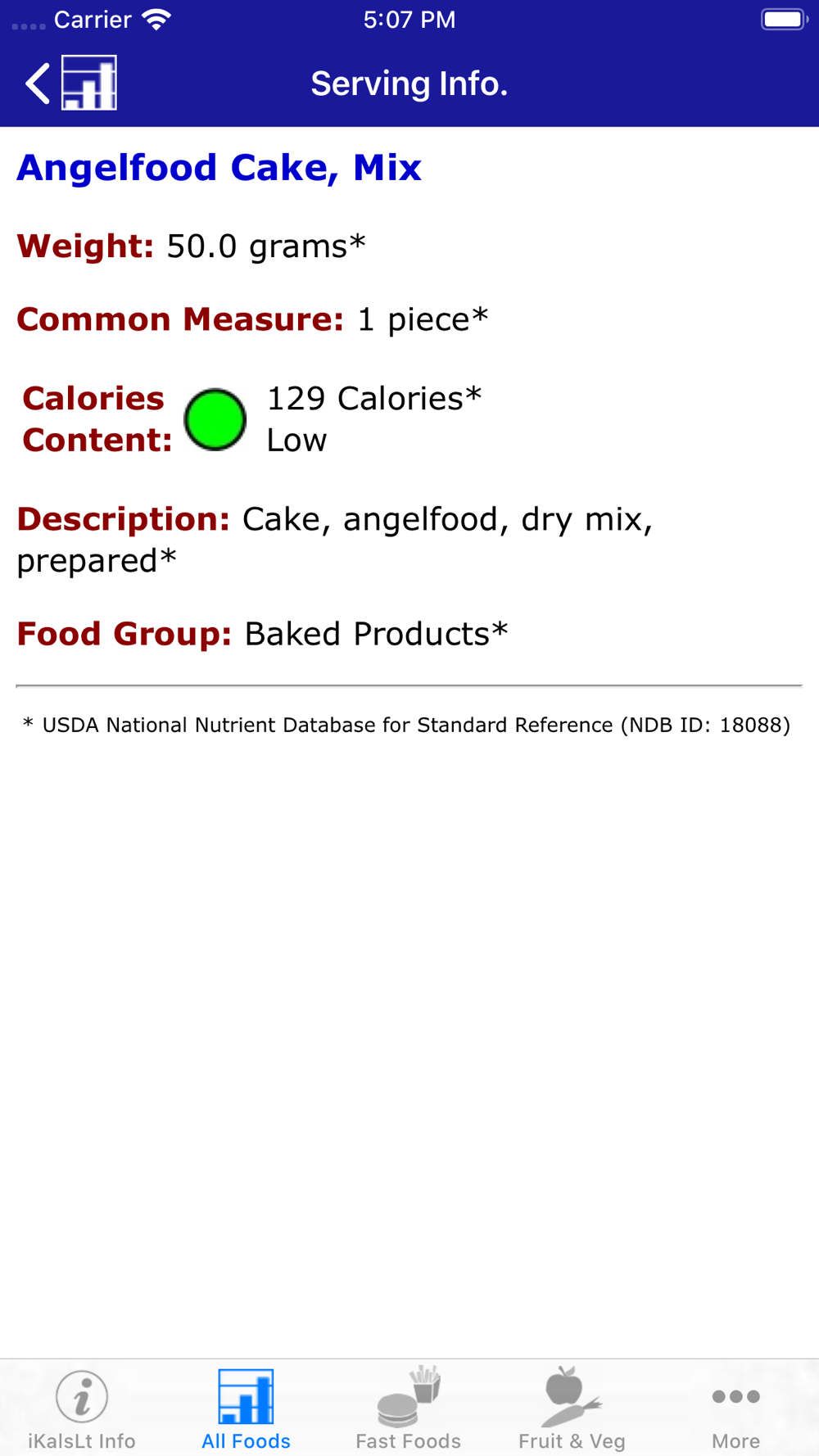Open the Fast Foods tab

409,1407
